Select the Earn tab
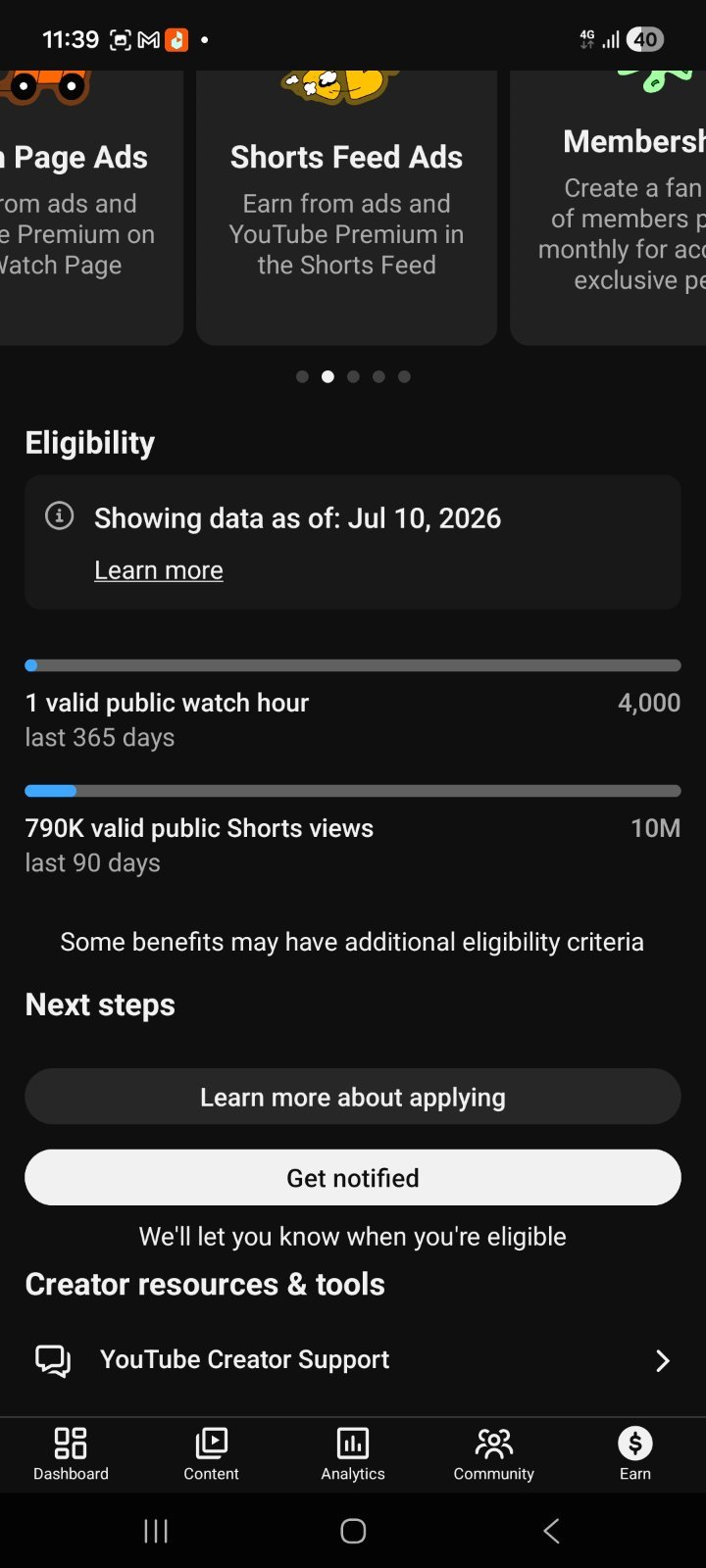Screen dimensions: 706x1568 coord(635,1453)
